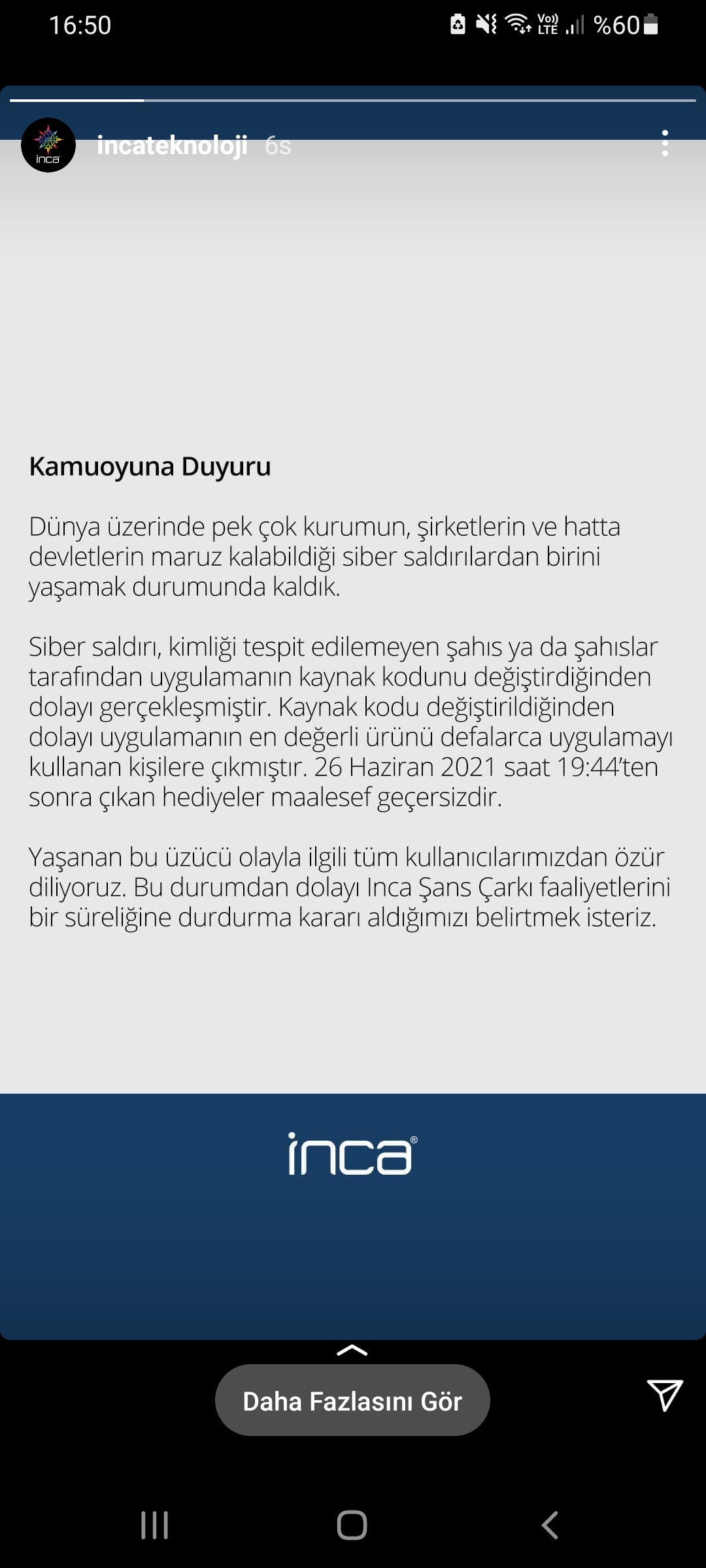Tap the Daha Fazlasını Gör button
The image size is (706, 1568).
[352, 1401]
